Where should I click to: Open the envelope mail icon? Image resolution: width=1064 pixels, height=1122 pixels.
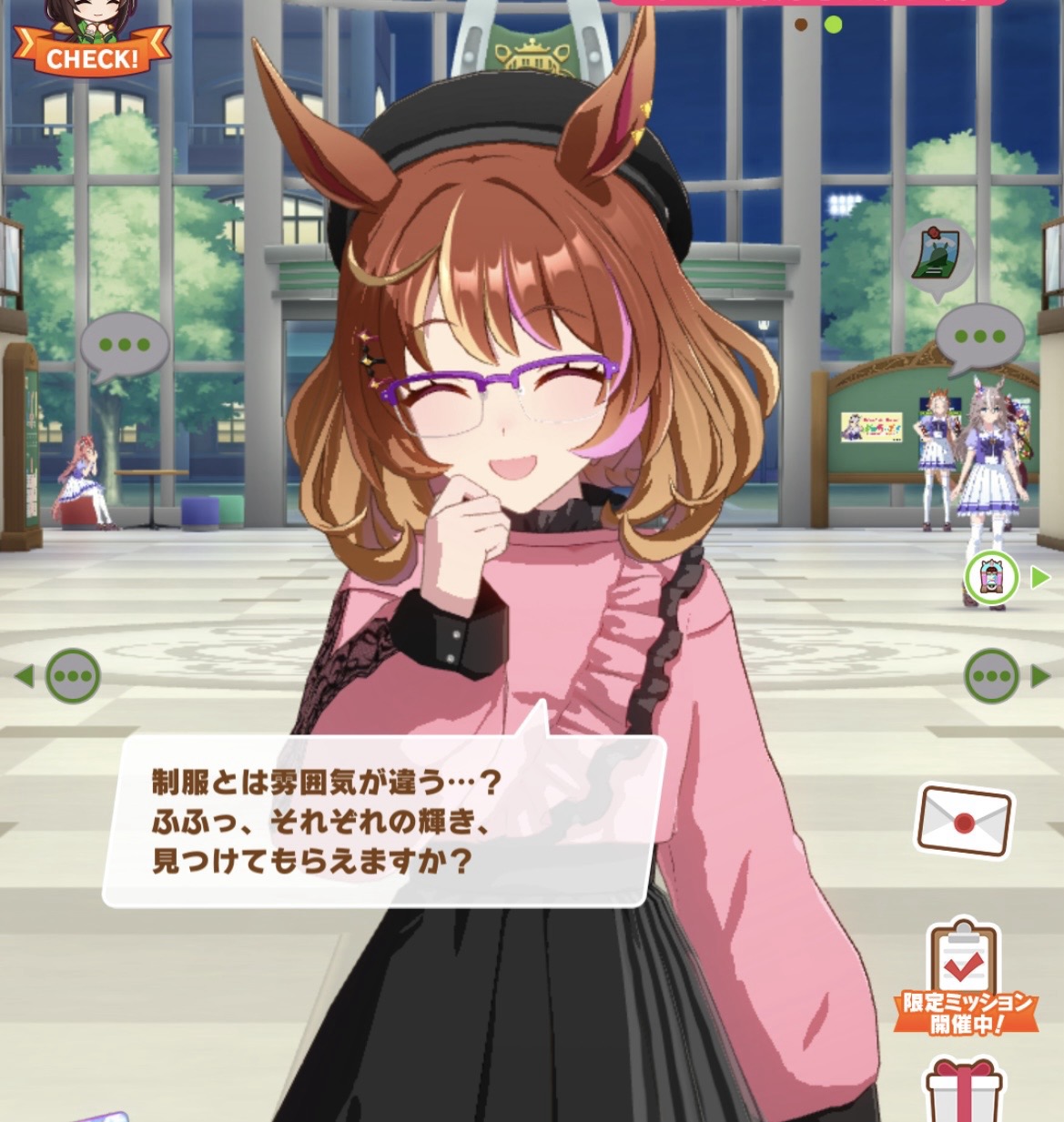[964, 821]
